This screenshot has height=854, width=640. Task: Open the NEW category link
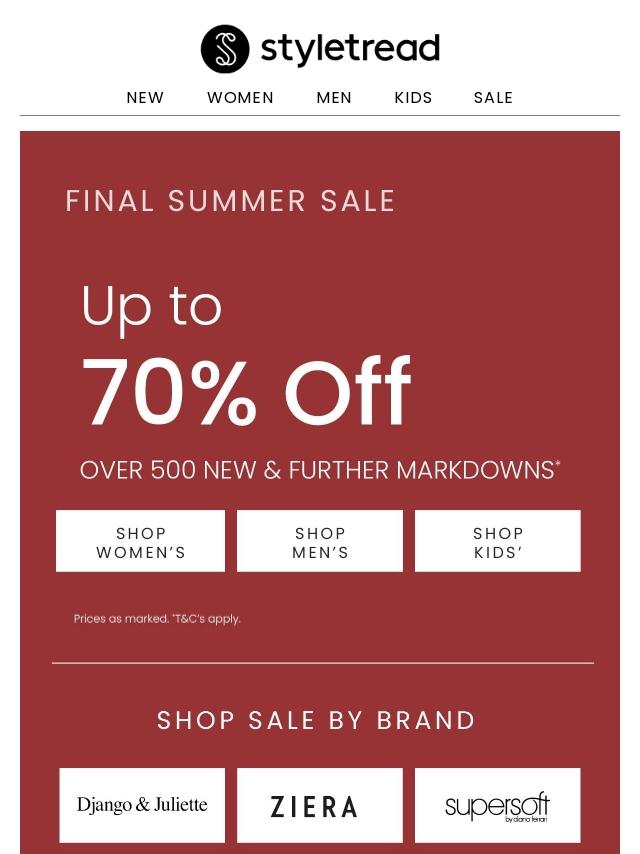(145, 98)
